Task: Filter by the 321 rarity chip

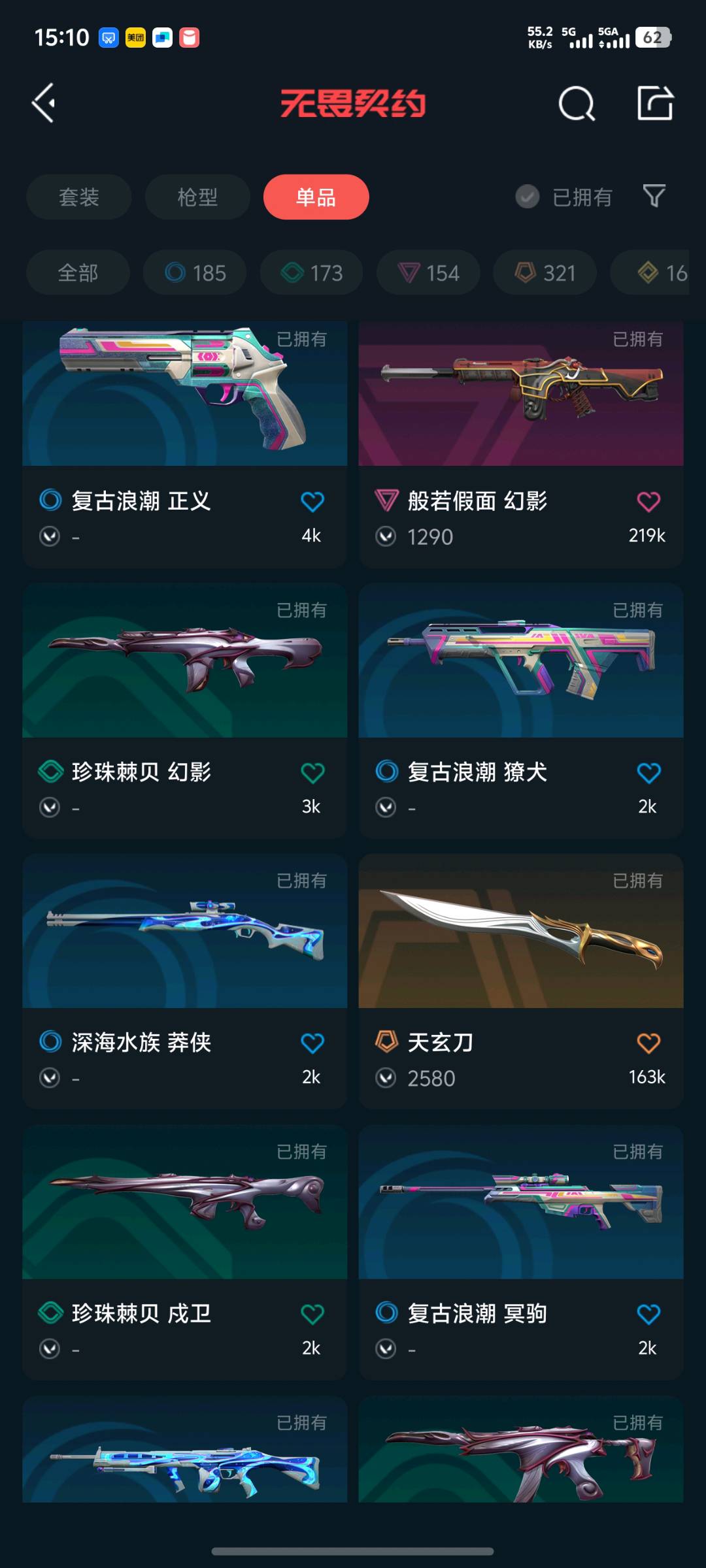Action: (545, 272)
